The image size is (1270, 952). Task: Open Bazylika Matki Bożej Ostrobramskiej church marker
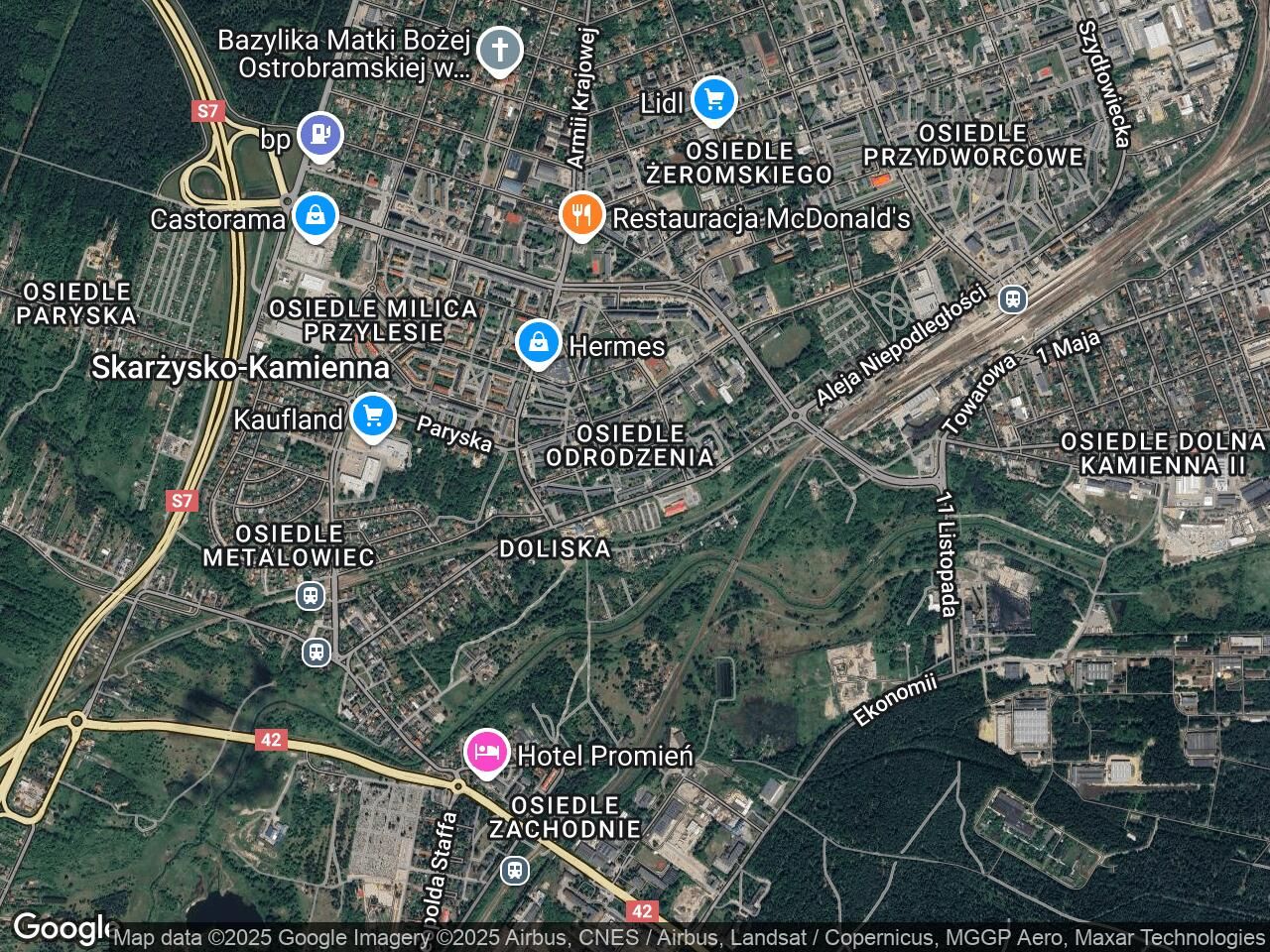pos(499,50)
